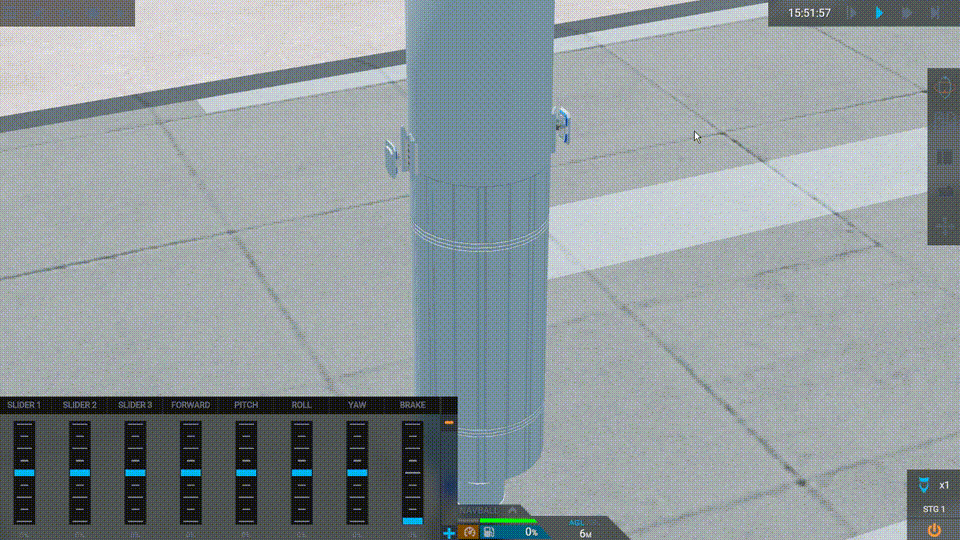Tap the blue engine icon
The width and height of the screenshot is (960, 540).
tap(923, 485)
